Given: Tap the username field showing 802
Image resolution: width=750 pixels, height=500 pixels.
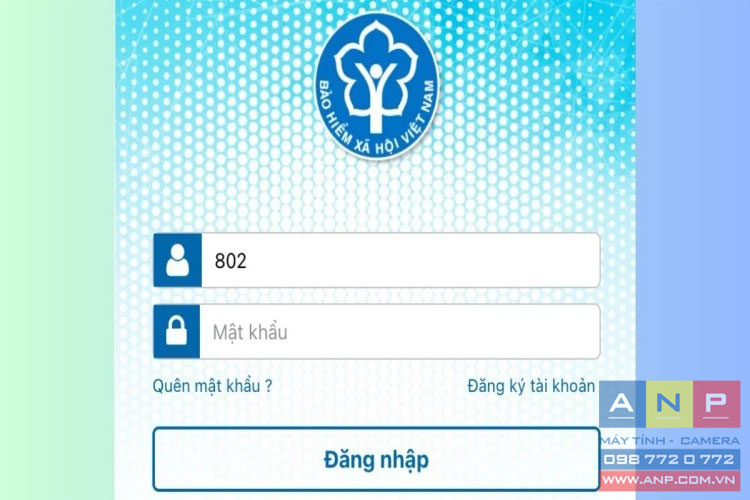Looking at the screenshot, I should click(400, 260).
